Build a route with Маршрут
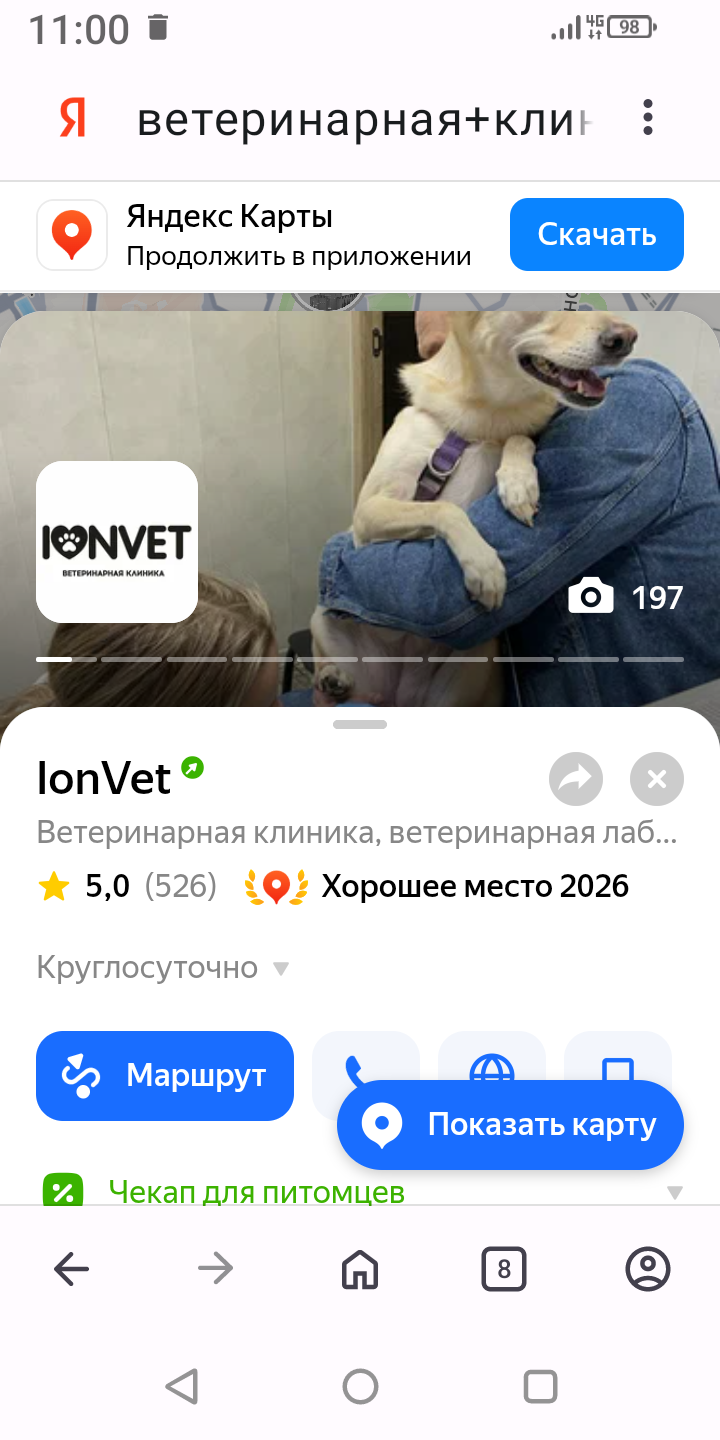Viewport: 720px width, 1440px height. click(x=165, y=1076)
